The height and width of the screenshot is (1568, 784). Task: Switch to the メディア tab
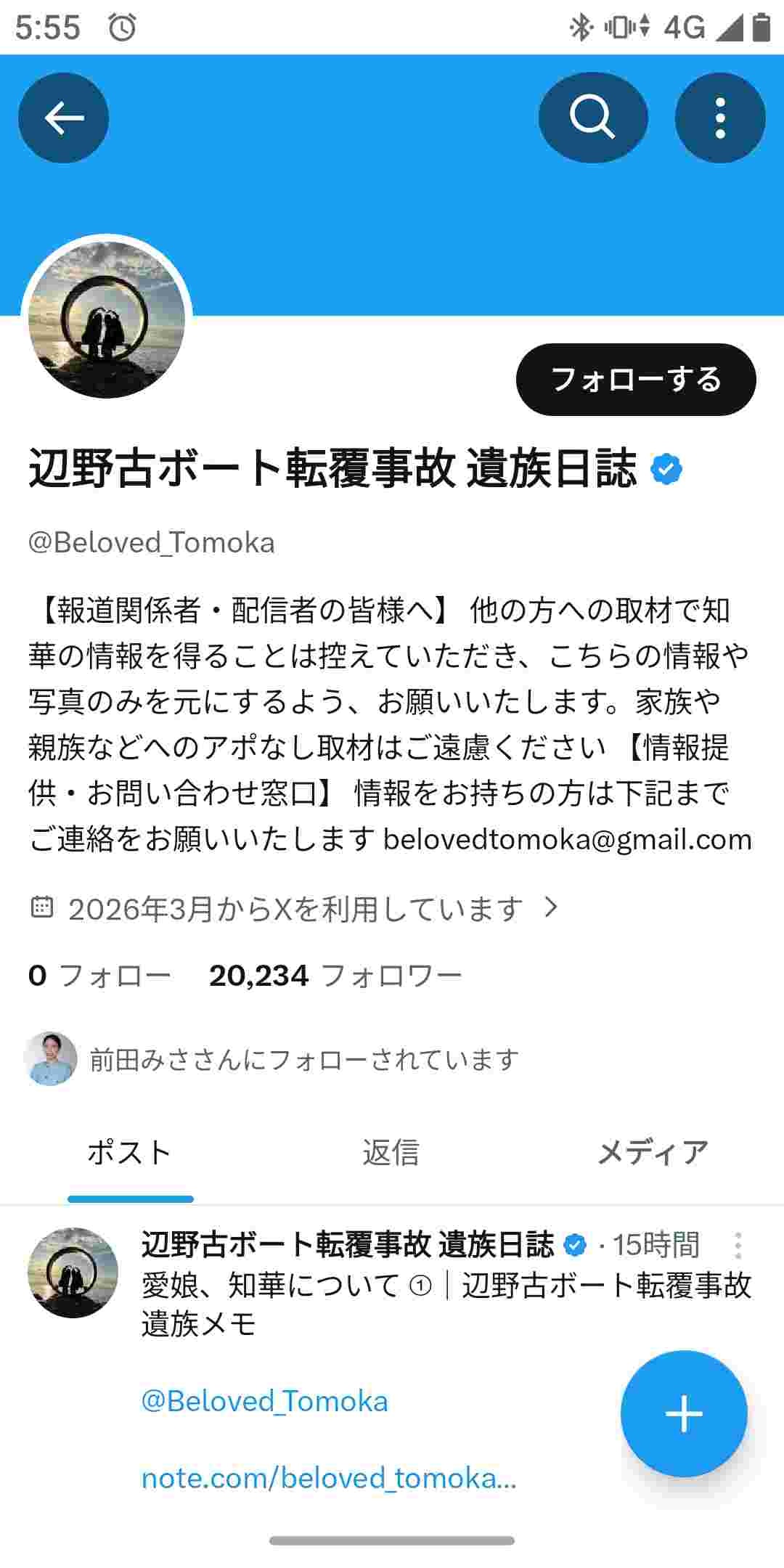point(652,1152)
